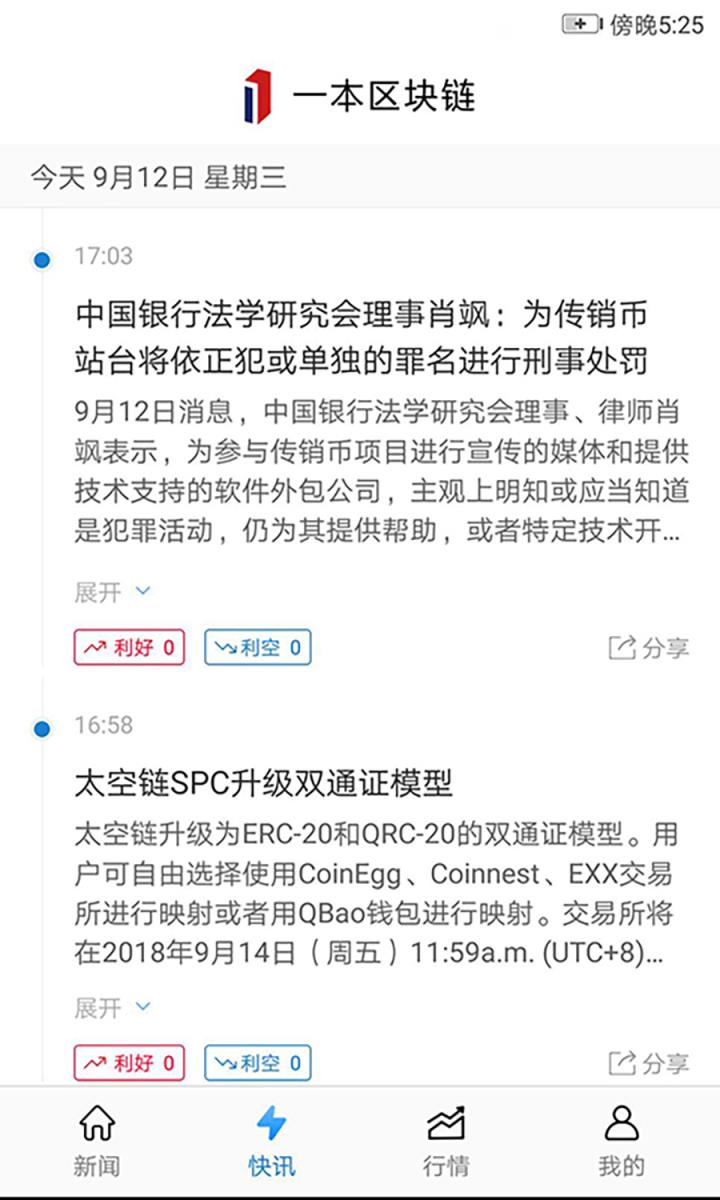Vote 利好 on the 太空链SPC news
This screenshot has height=1200, width=720.
pyautogui.click(x=129, y=1063)
